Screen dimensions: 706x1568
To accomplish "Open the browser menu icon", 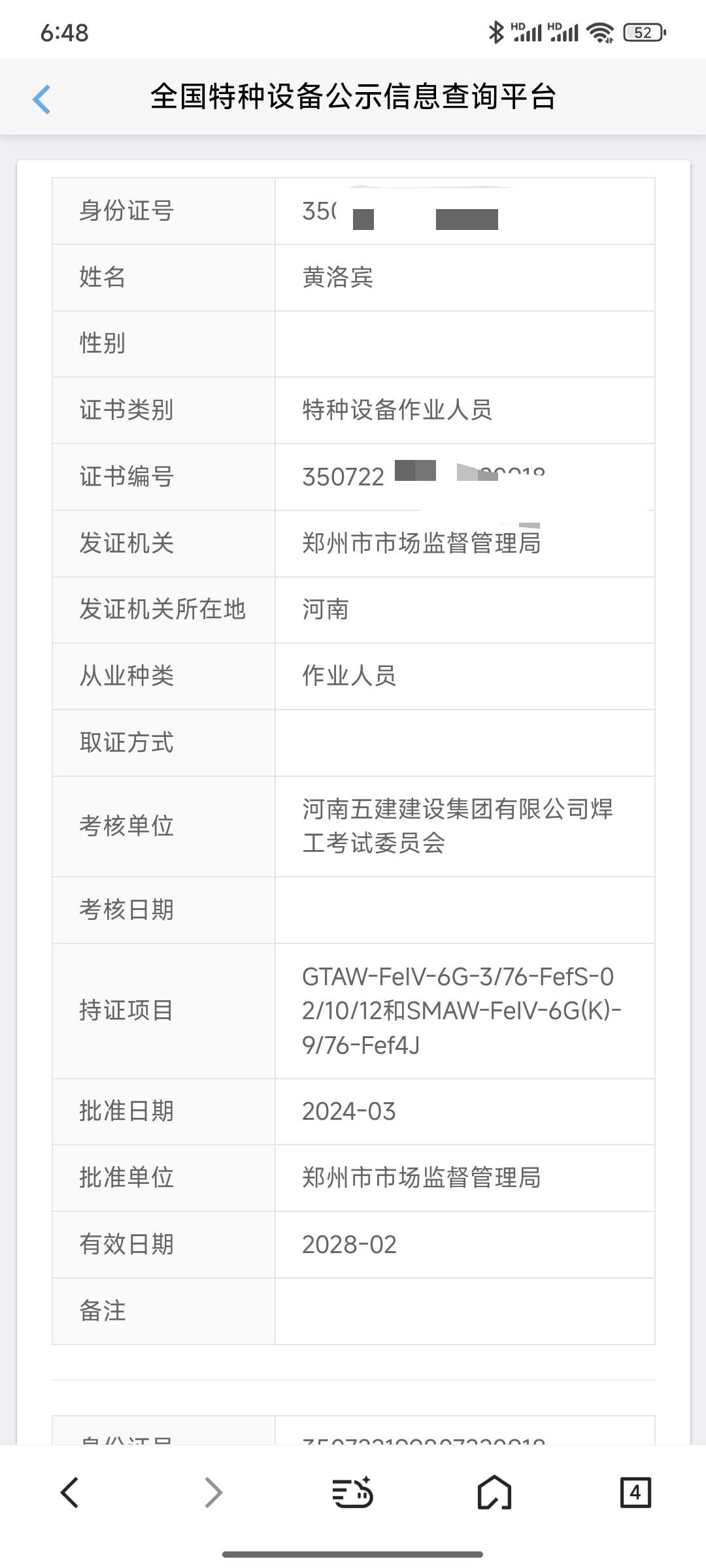I will 353,1493.
